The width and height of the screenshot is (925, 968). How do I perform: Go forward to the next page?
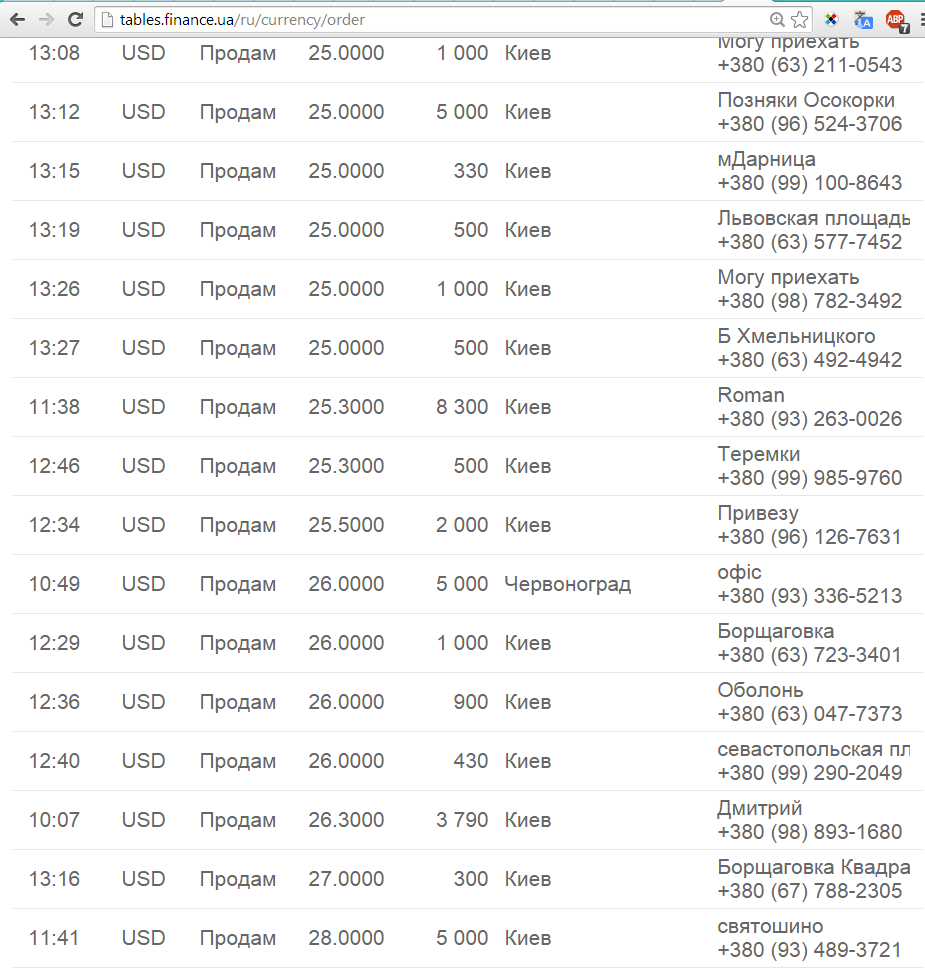coord(46,19)
